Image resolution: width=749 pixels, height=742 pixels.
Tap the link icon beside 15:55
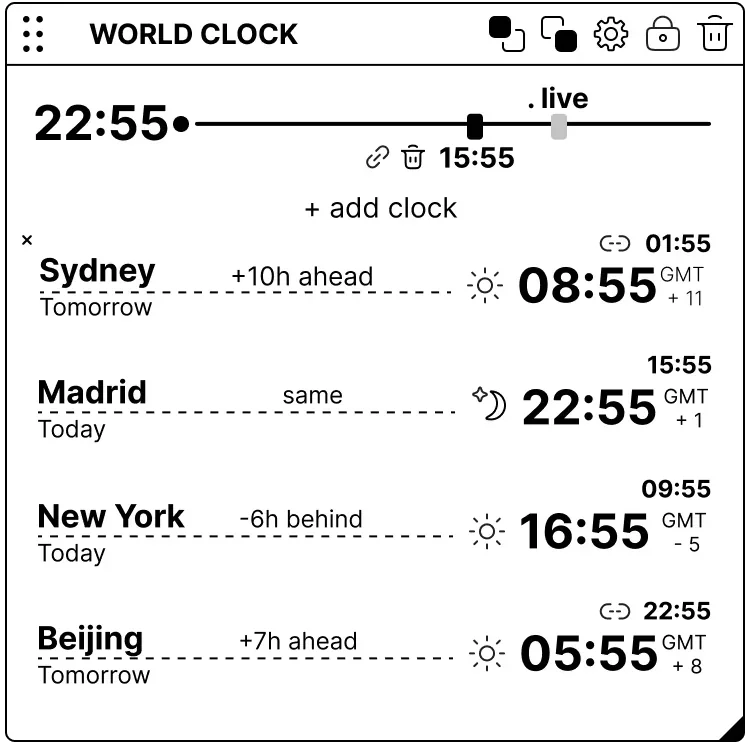point(377,158)
